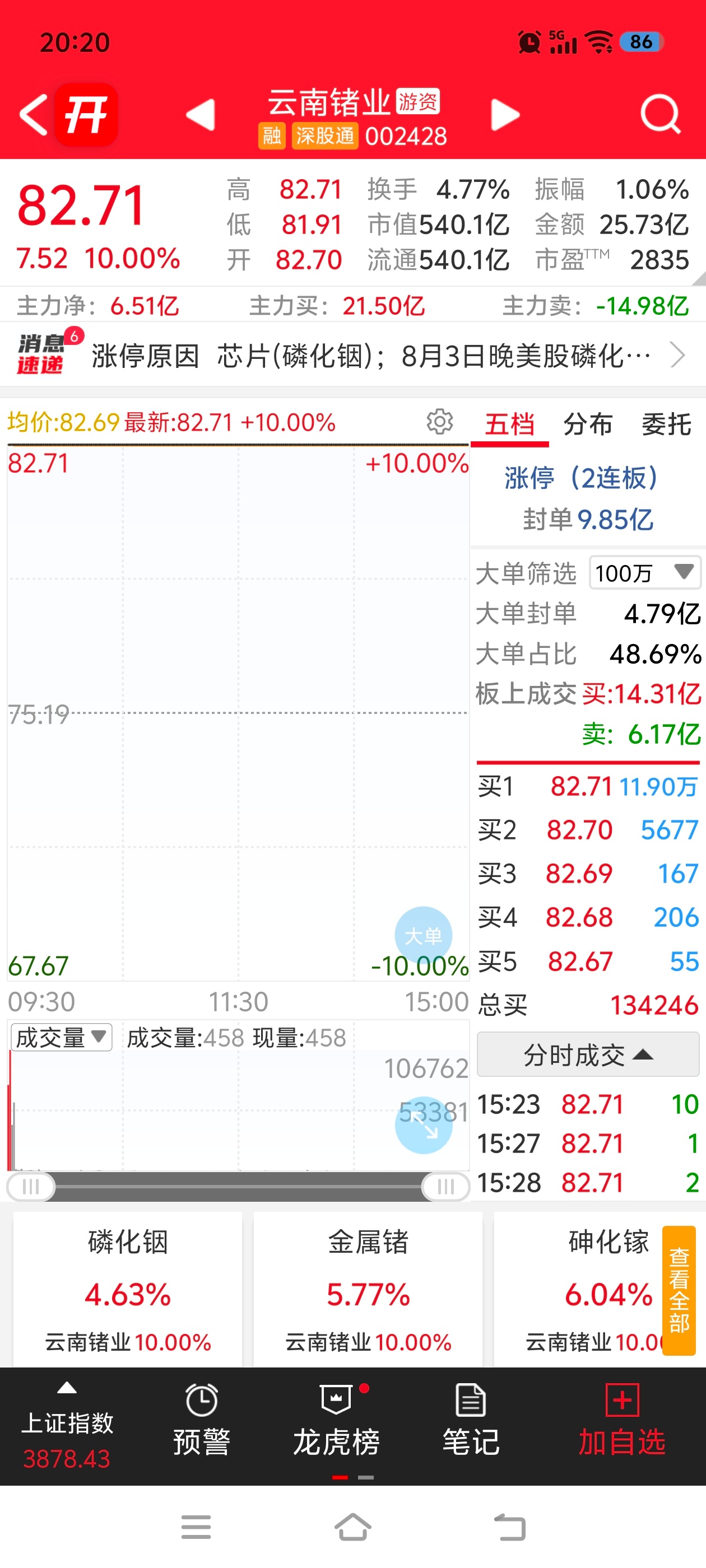Open the 磷化铟 concept card
This screenshot has width=706, height=1568.
click(x=128, y=1289)
